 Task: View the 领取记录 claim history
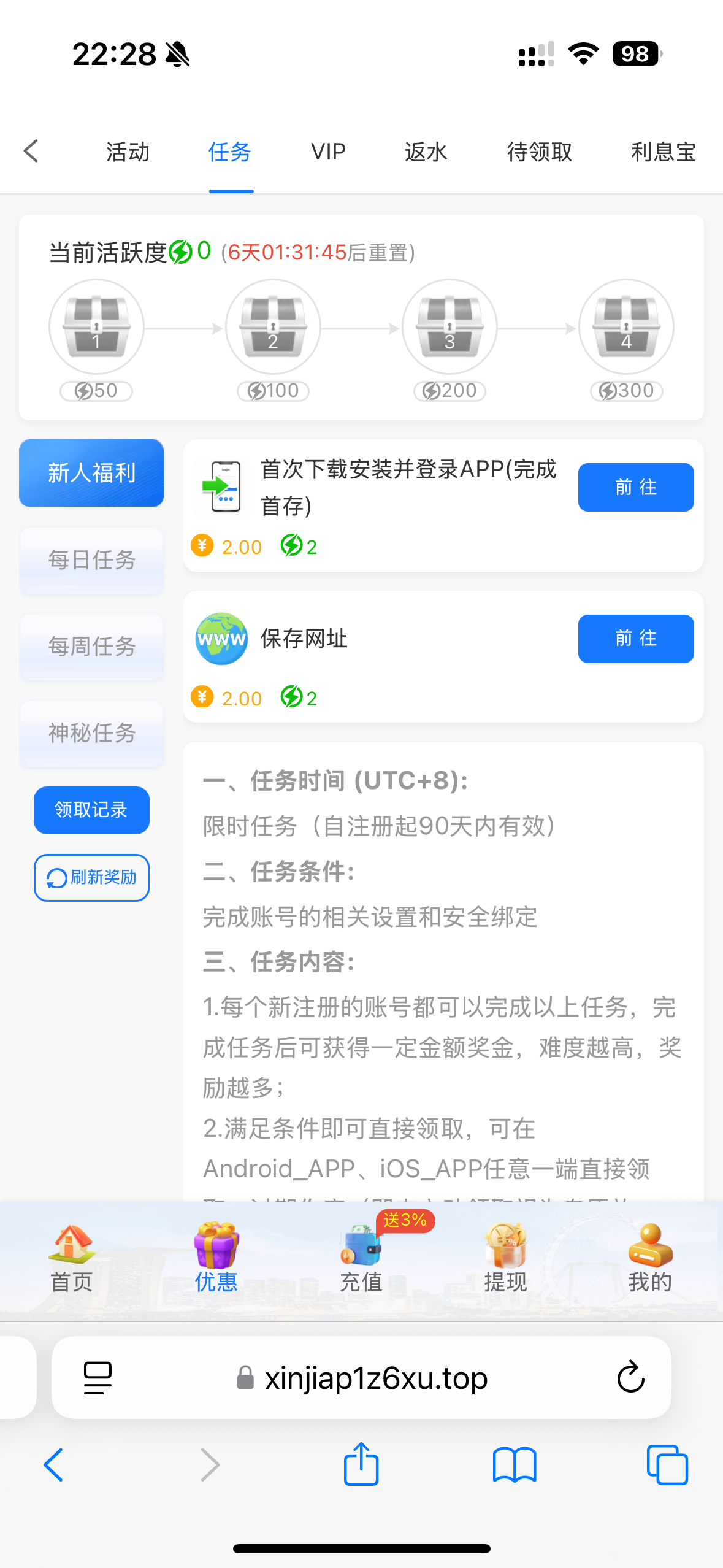(91, 810)
